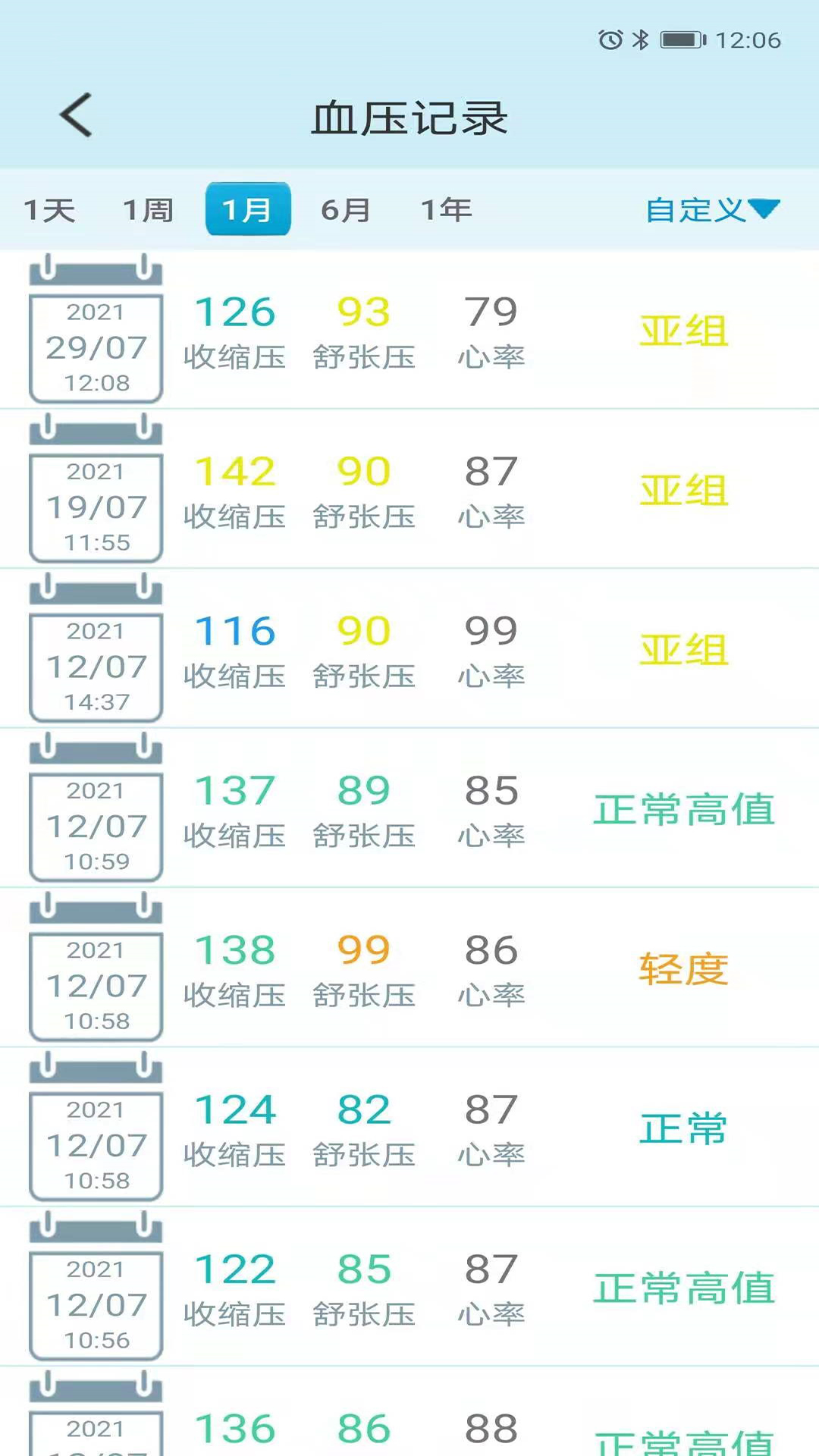Toggle the 6月 period filter
The height and width of the screenshot is (1456, 819).
coord(345,210)
